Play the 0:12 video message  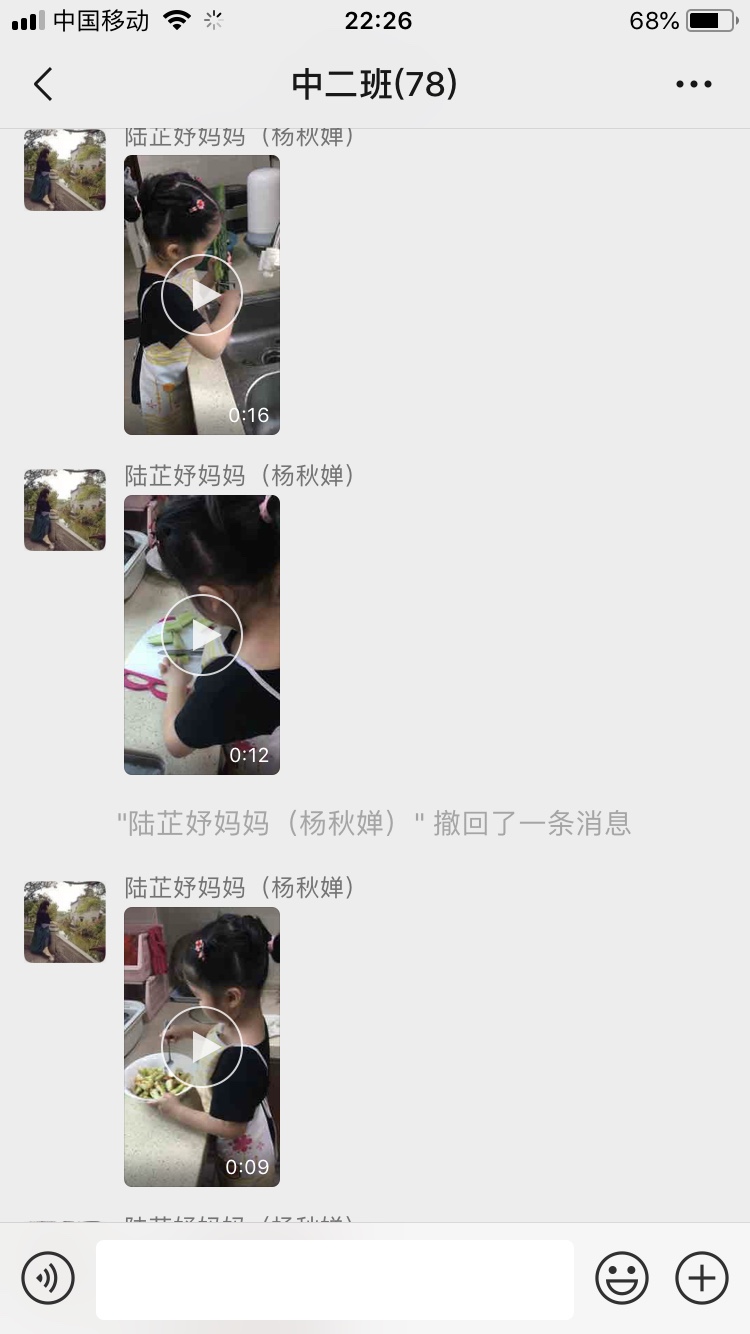202,635
